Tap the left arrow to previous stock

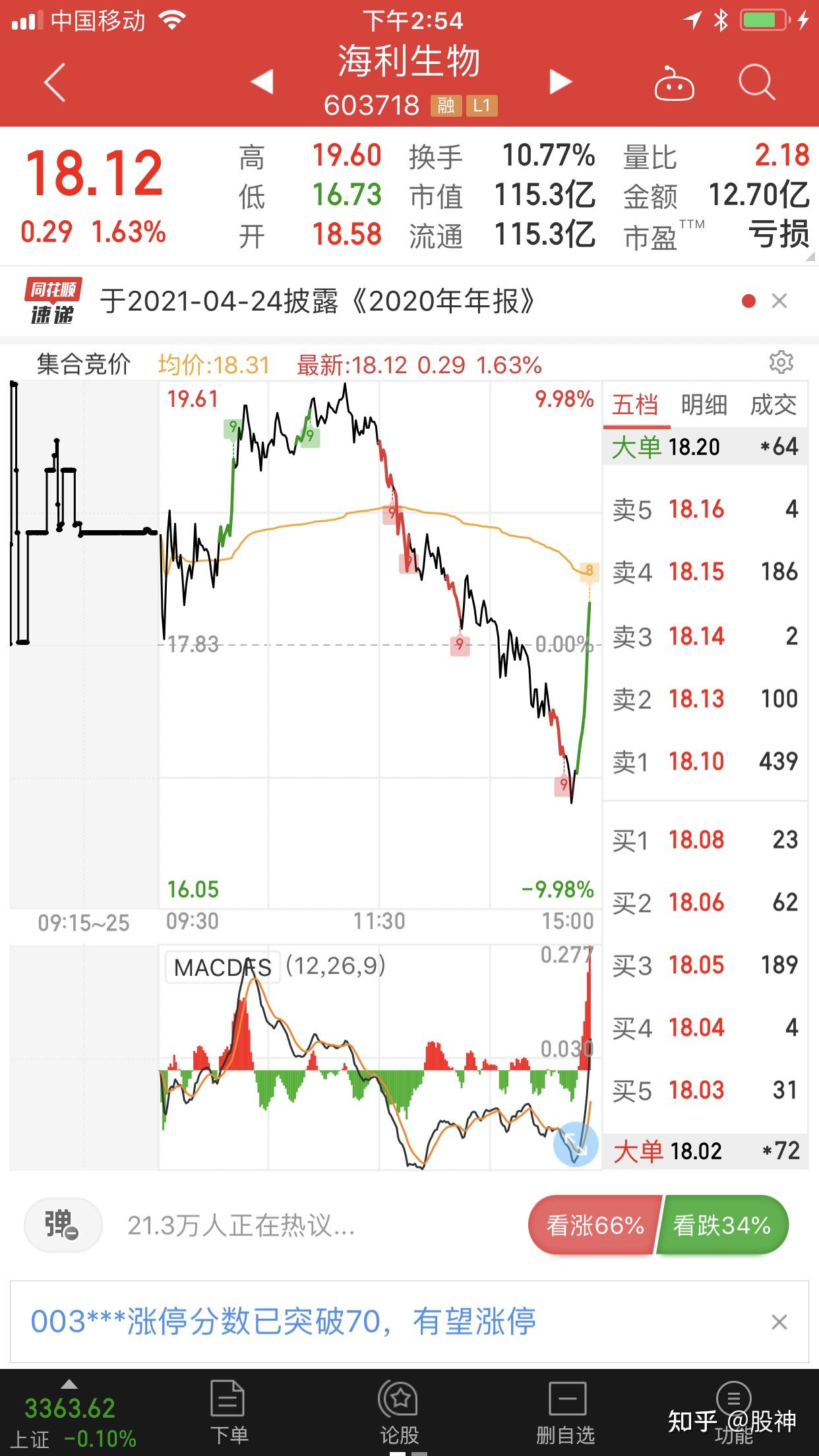(262, 80)
